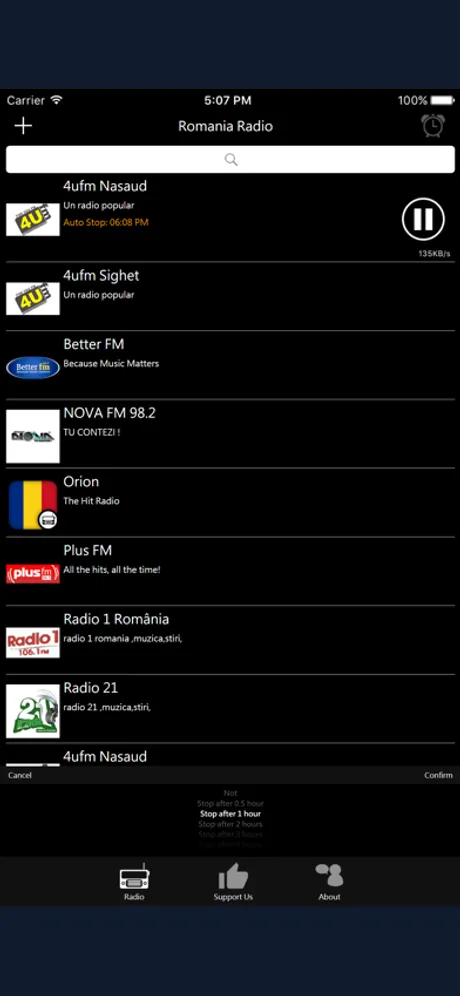Viewport: 460px width, 996px height.
Task: Select the Better FM station
Action: point(230,365)
